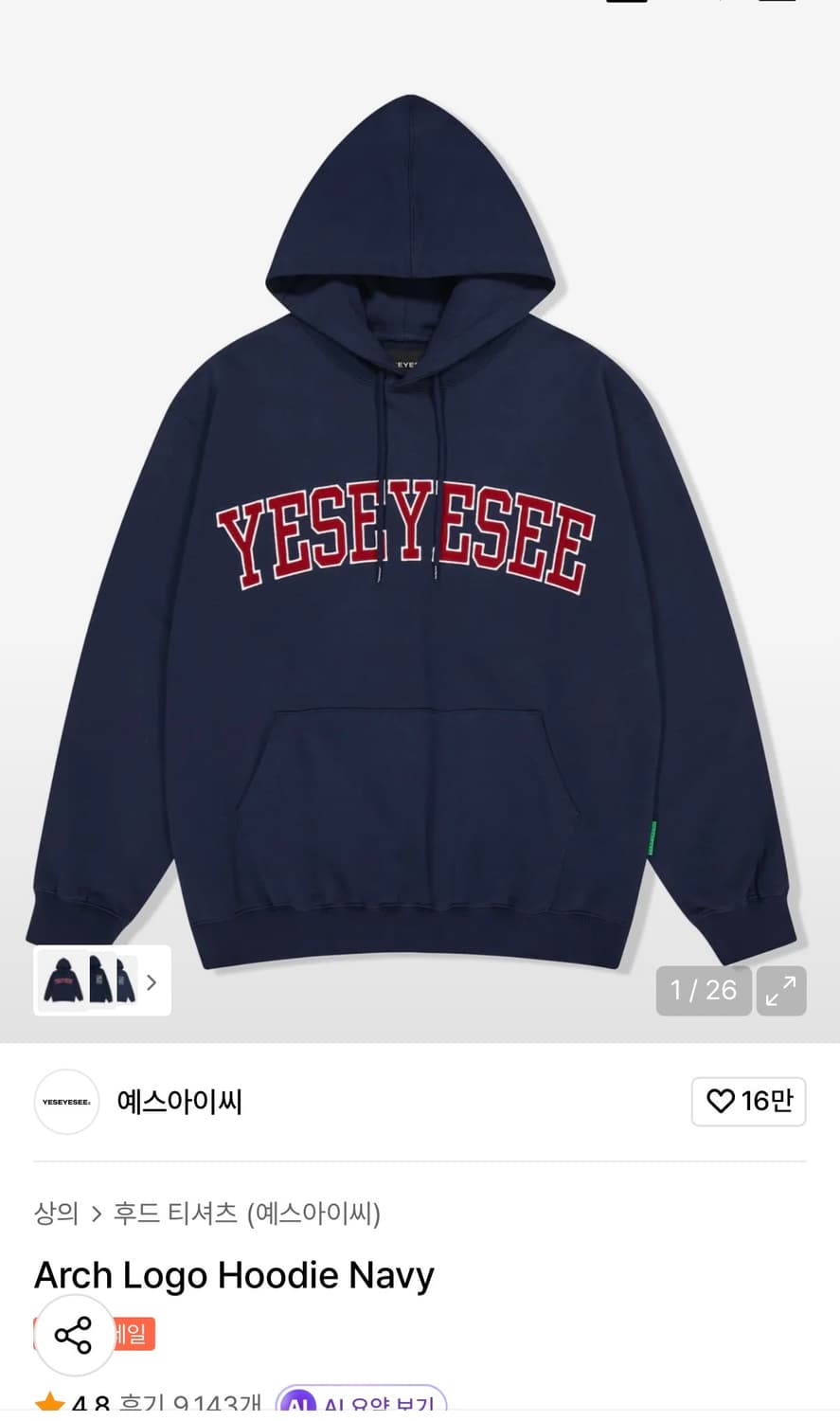Expand the thumbnail strip with the right arrow
The height and width of the screenshot is (1421, 840).
[152, 983]
